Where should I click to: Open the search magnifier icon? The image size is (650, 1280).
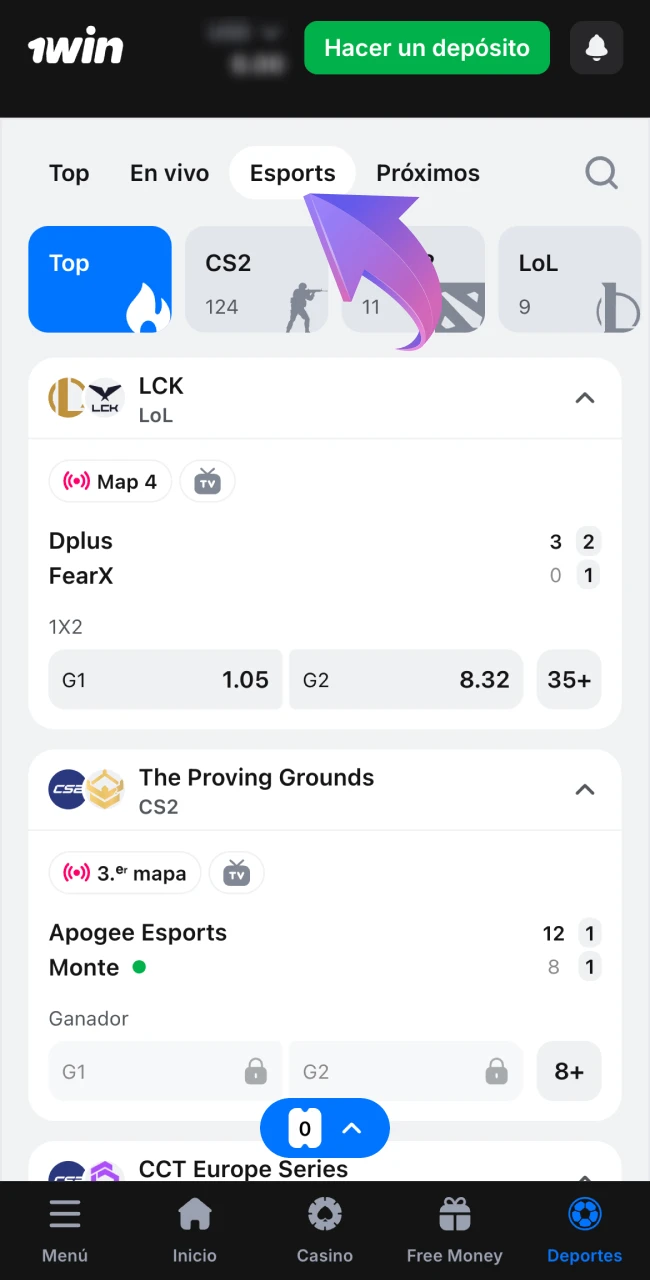click(601, 173)
